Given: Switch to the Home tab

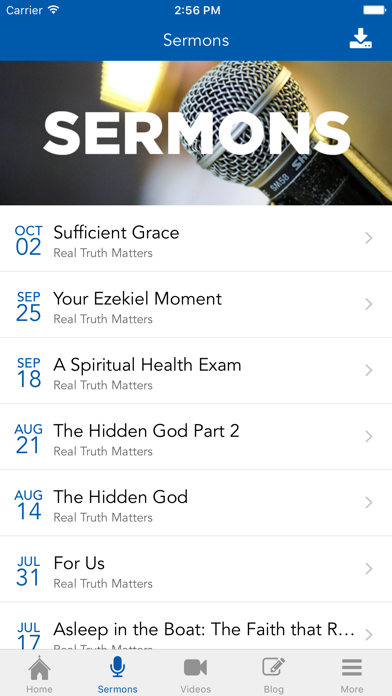Looking at the screenshot, I should (x=39, y=674).
